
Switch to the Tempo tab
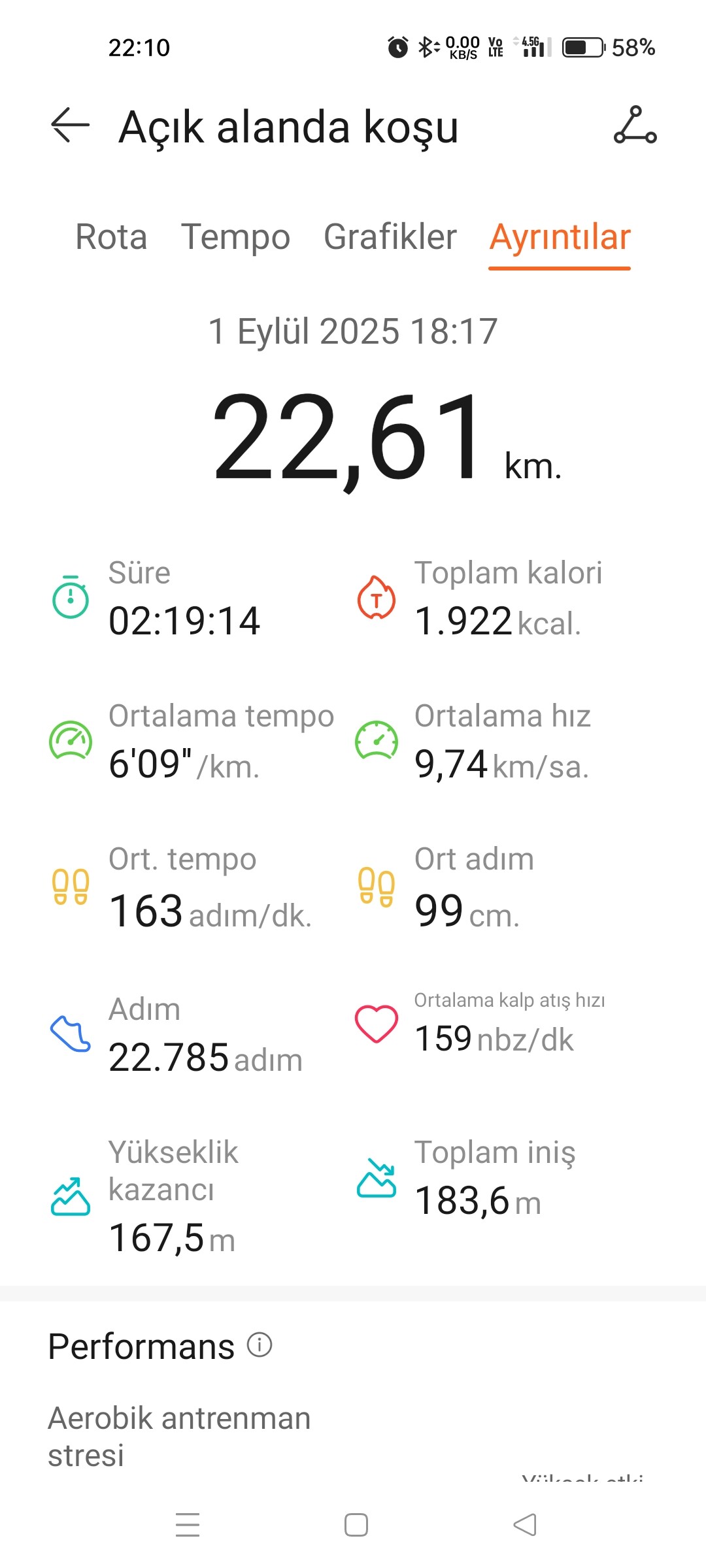click(x=235, y=237)
